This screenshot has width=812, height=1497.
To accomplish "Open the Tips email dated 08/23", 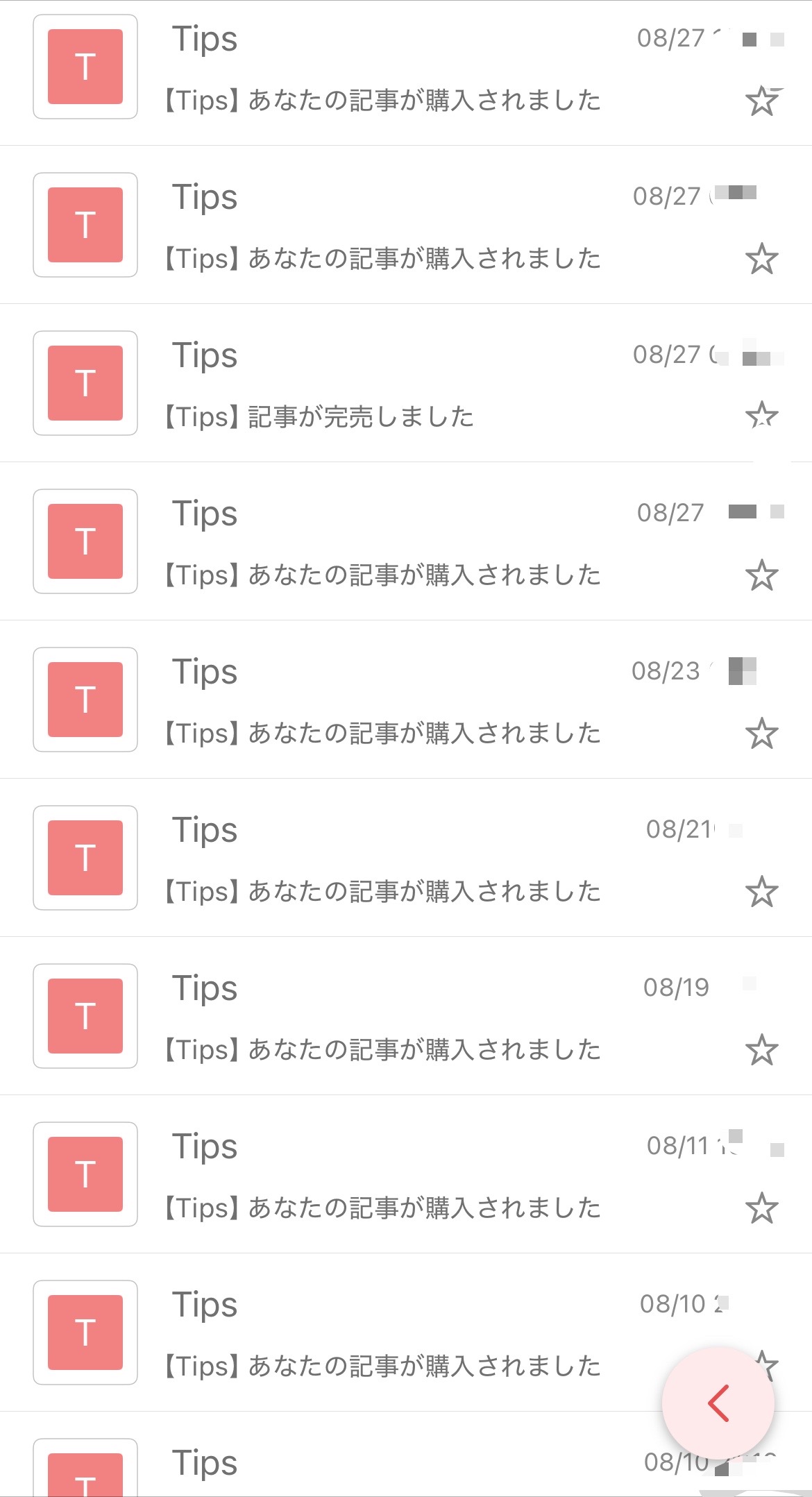I will click(406, 700).
